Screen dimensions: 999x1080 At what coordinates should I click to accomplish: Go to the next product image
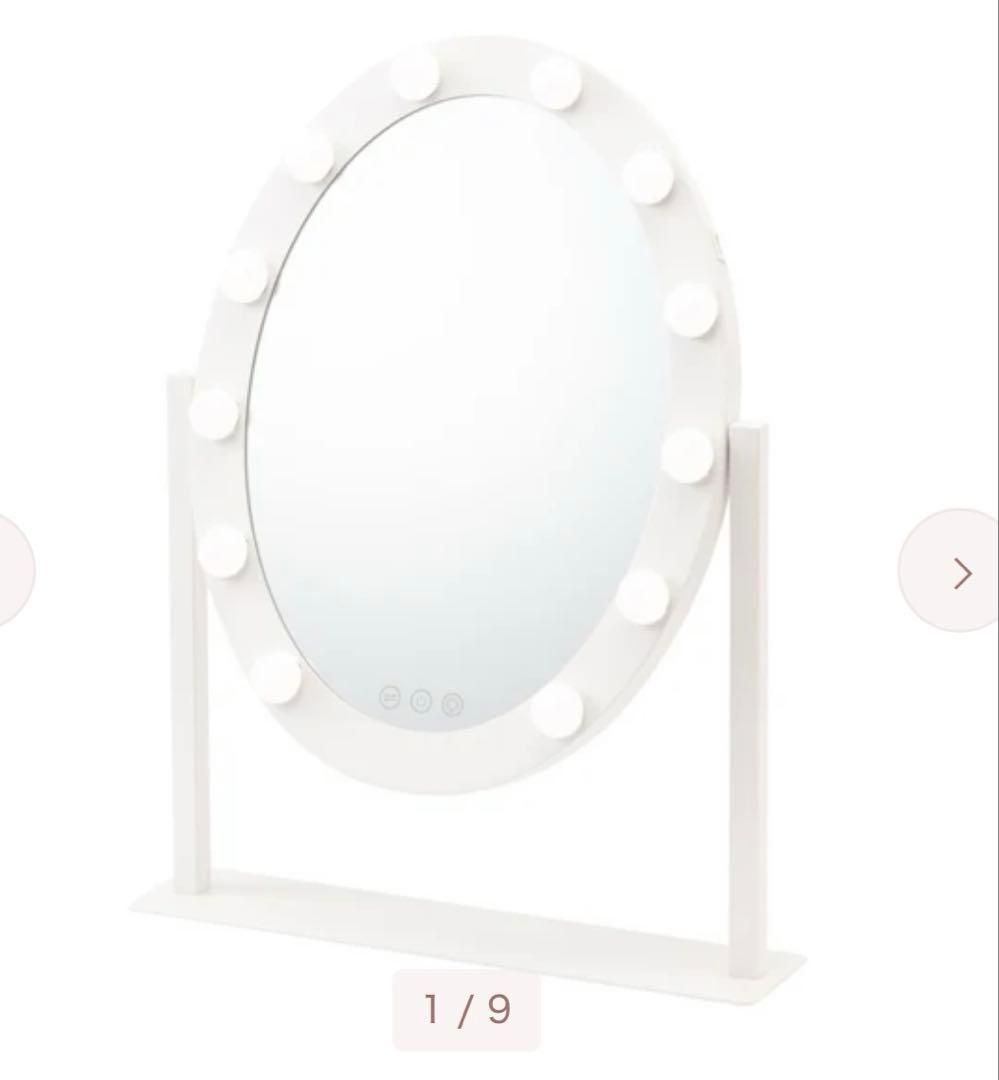pyautogui.click(x=960, y=572)
